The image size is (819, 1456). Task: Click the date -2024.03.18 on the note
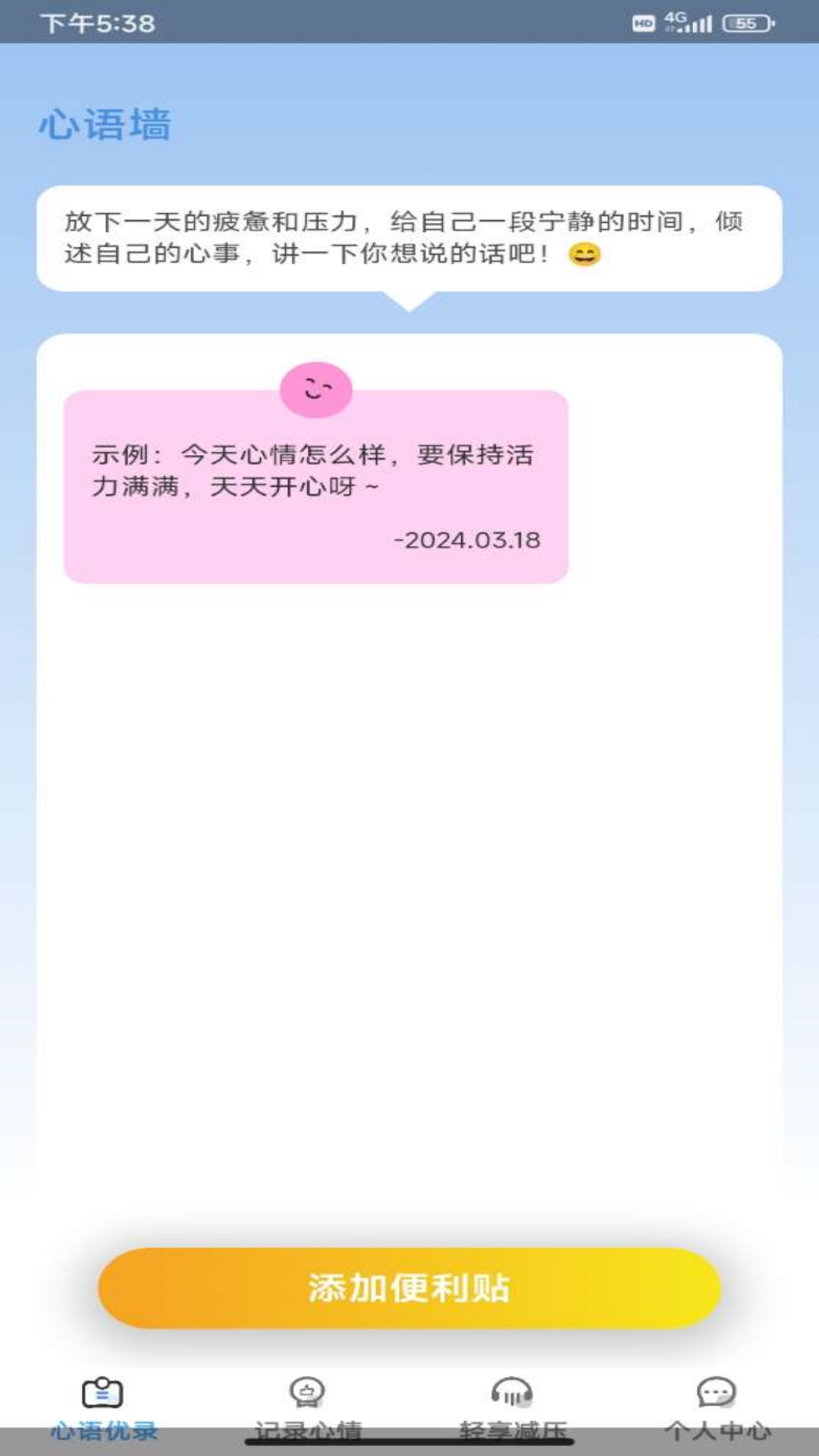[x=468, y=541]
